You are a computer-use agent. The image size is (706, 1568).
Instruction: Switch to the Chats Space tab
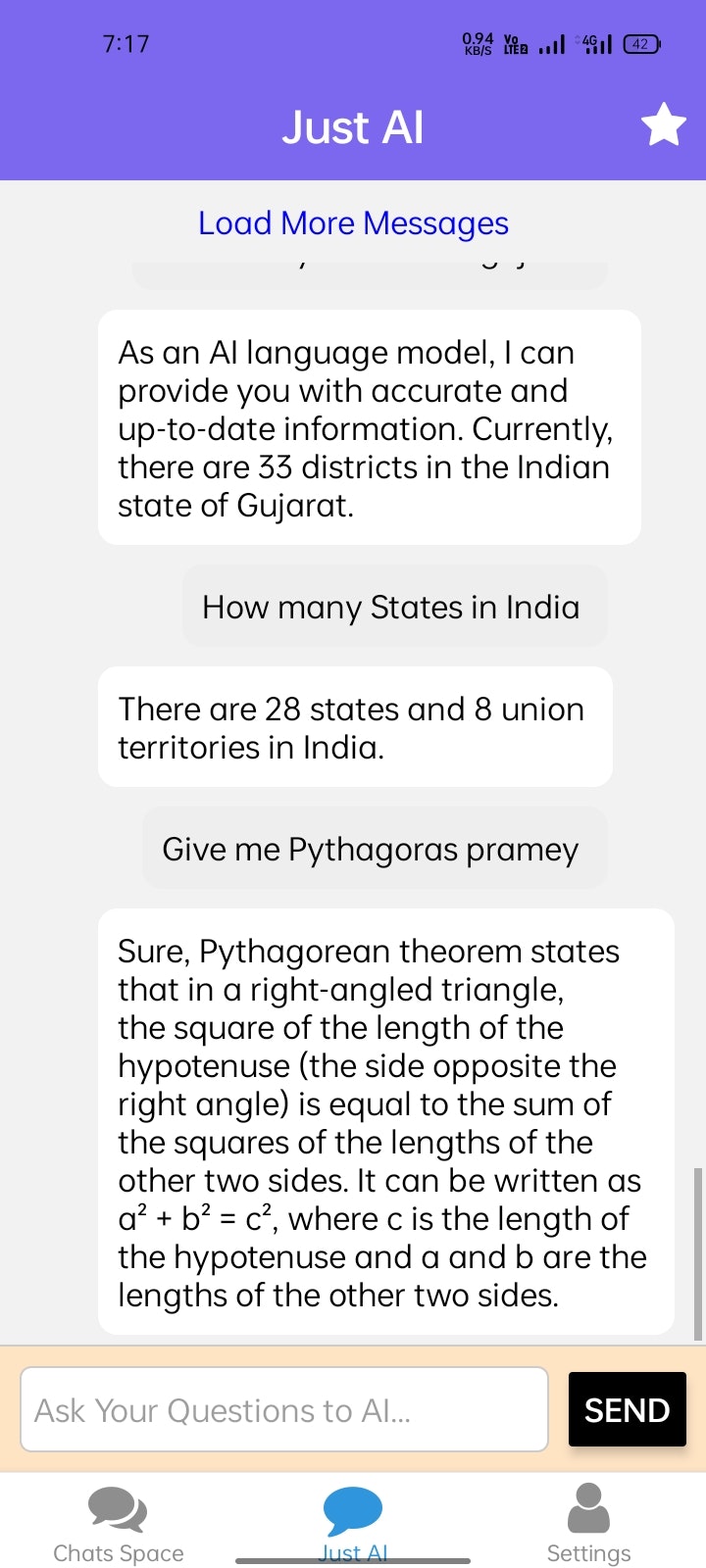pyautogui.click(x=119, y=1523)
